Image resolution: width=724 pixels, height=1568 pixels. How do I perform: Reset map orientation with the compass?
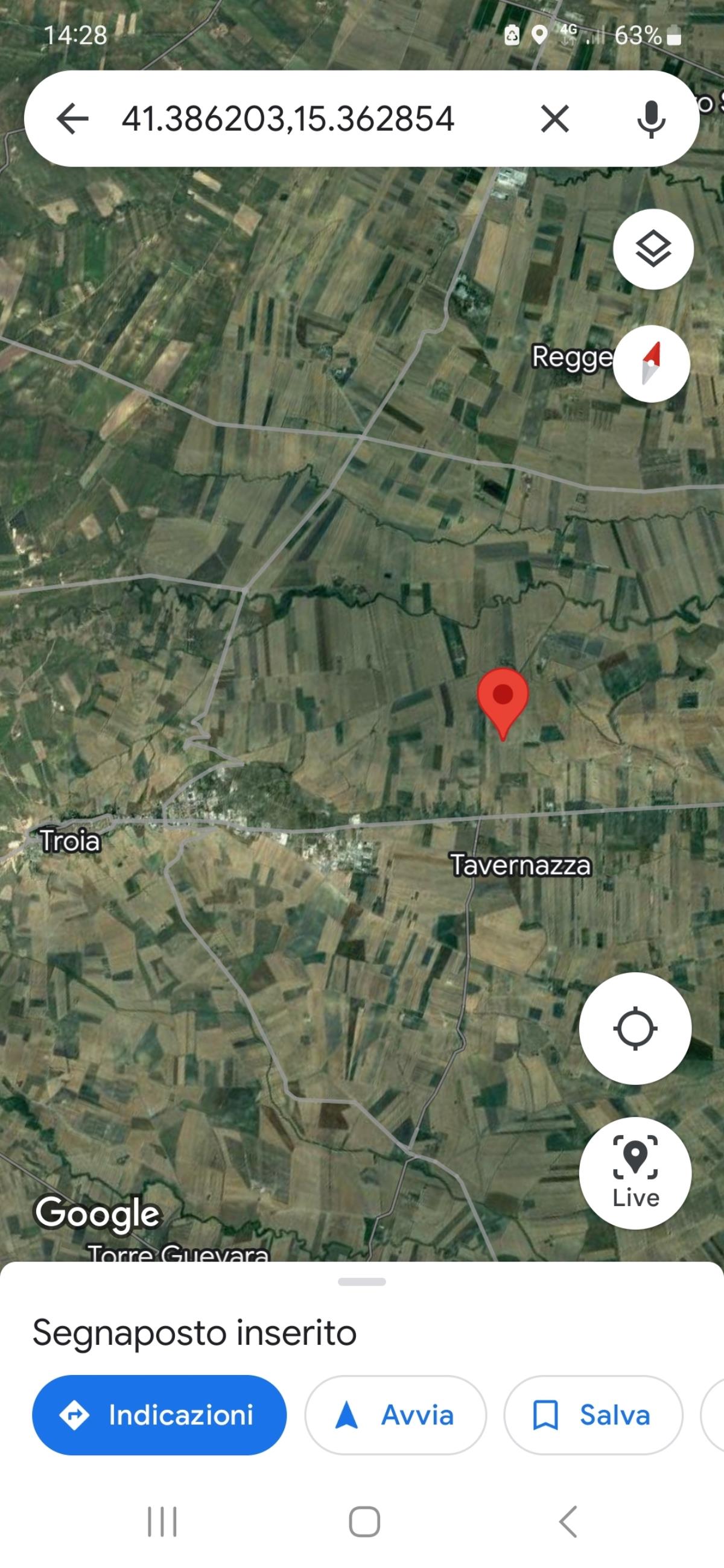pos(651,364)
